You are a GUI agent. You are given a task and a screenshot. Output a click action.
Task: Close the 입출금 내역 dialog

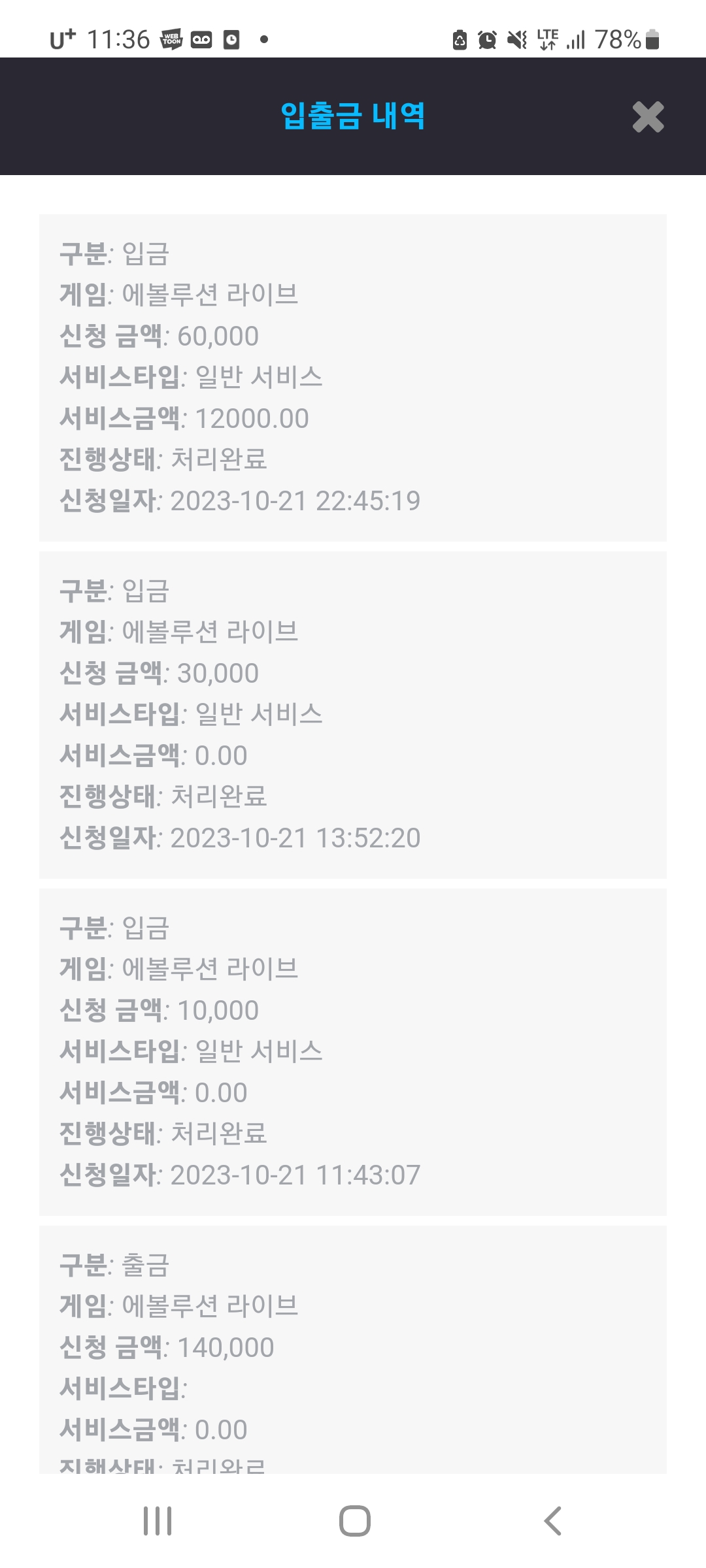point(648,118)
